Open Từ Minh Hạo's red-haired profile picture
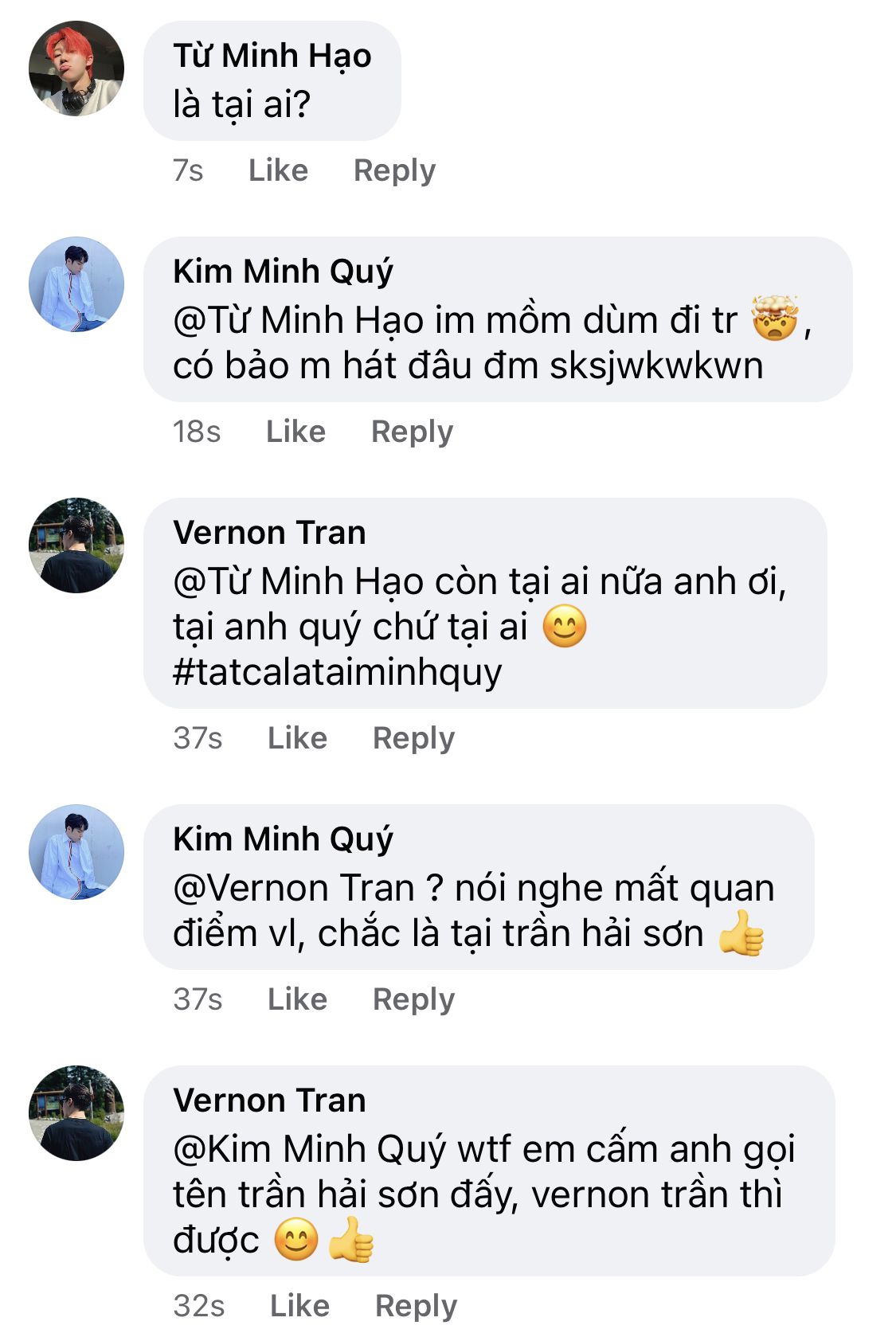896x1337 pixels. [76, 68]
